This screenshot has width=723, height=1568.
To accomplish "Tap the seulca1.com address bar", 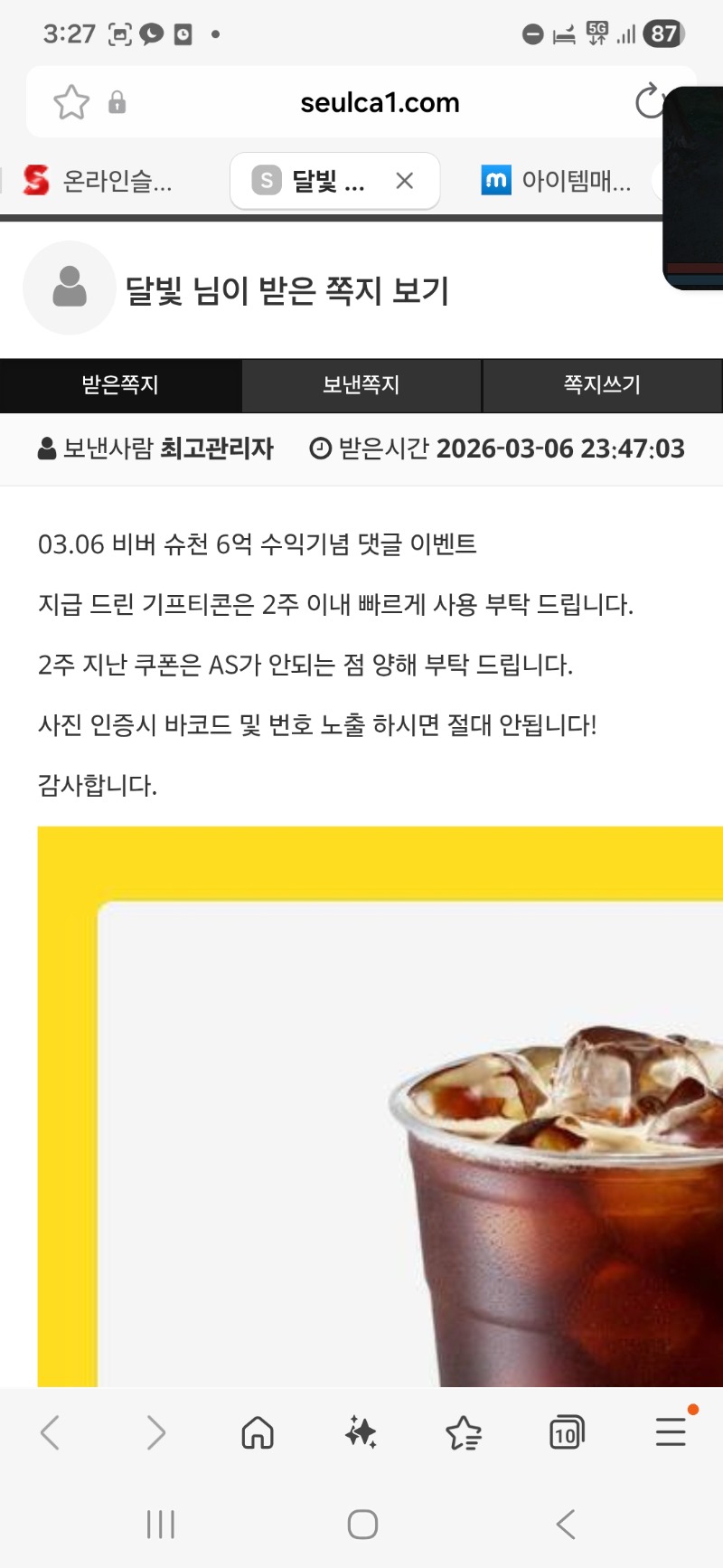I will (380, 102).
